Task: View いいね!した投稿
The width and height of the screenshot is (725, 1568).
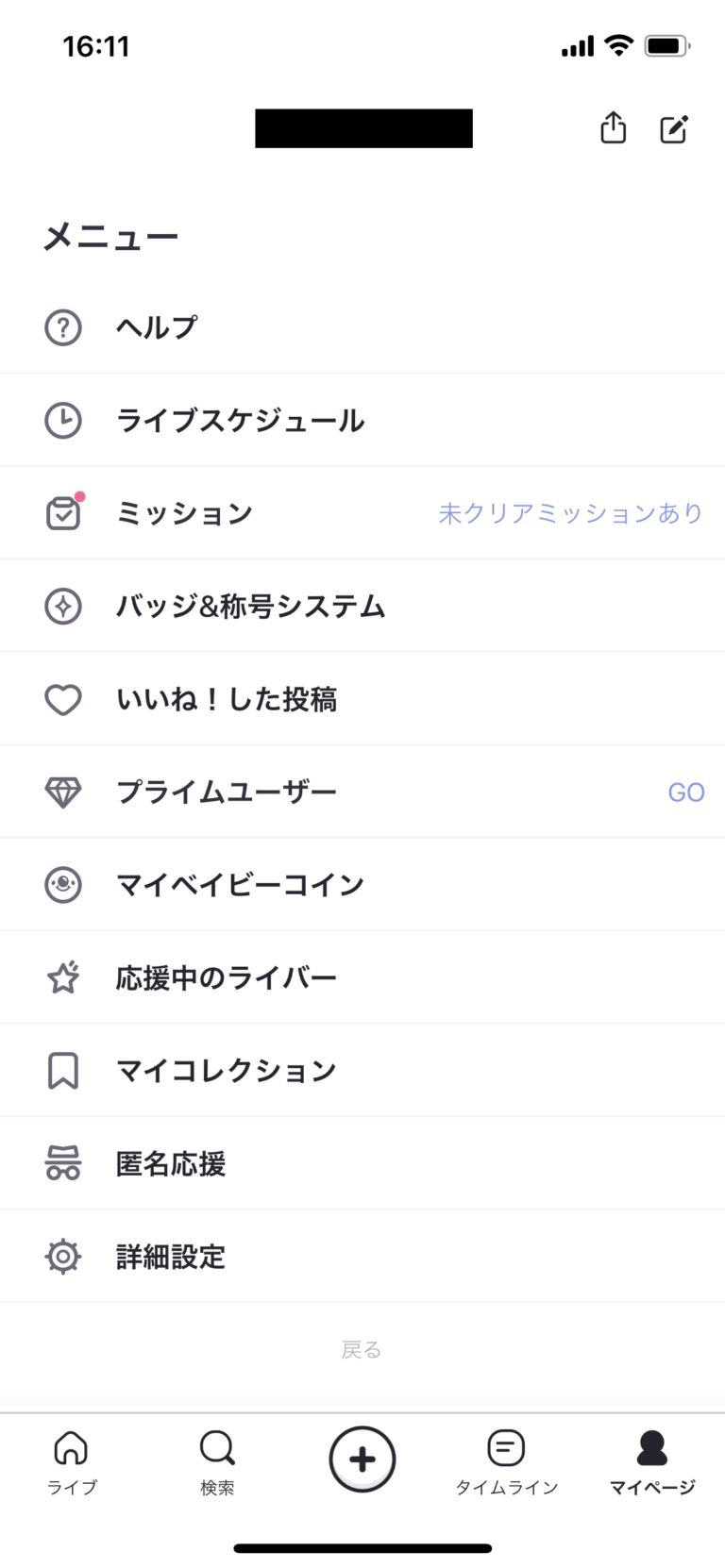Action: [x=362, y=699]
